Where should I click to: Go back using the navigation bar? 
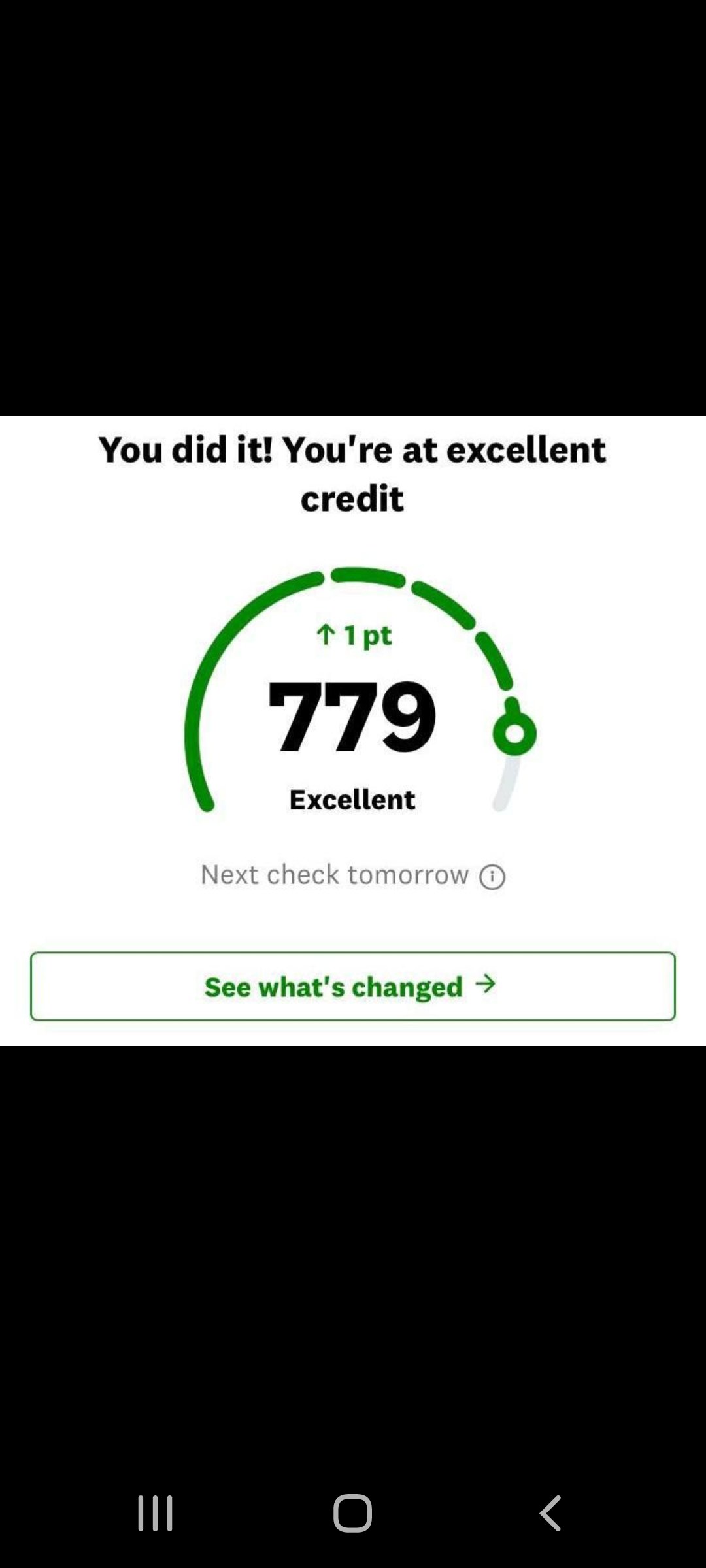click(x=550, y=1513)
